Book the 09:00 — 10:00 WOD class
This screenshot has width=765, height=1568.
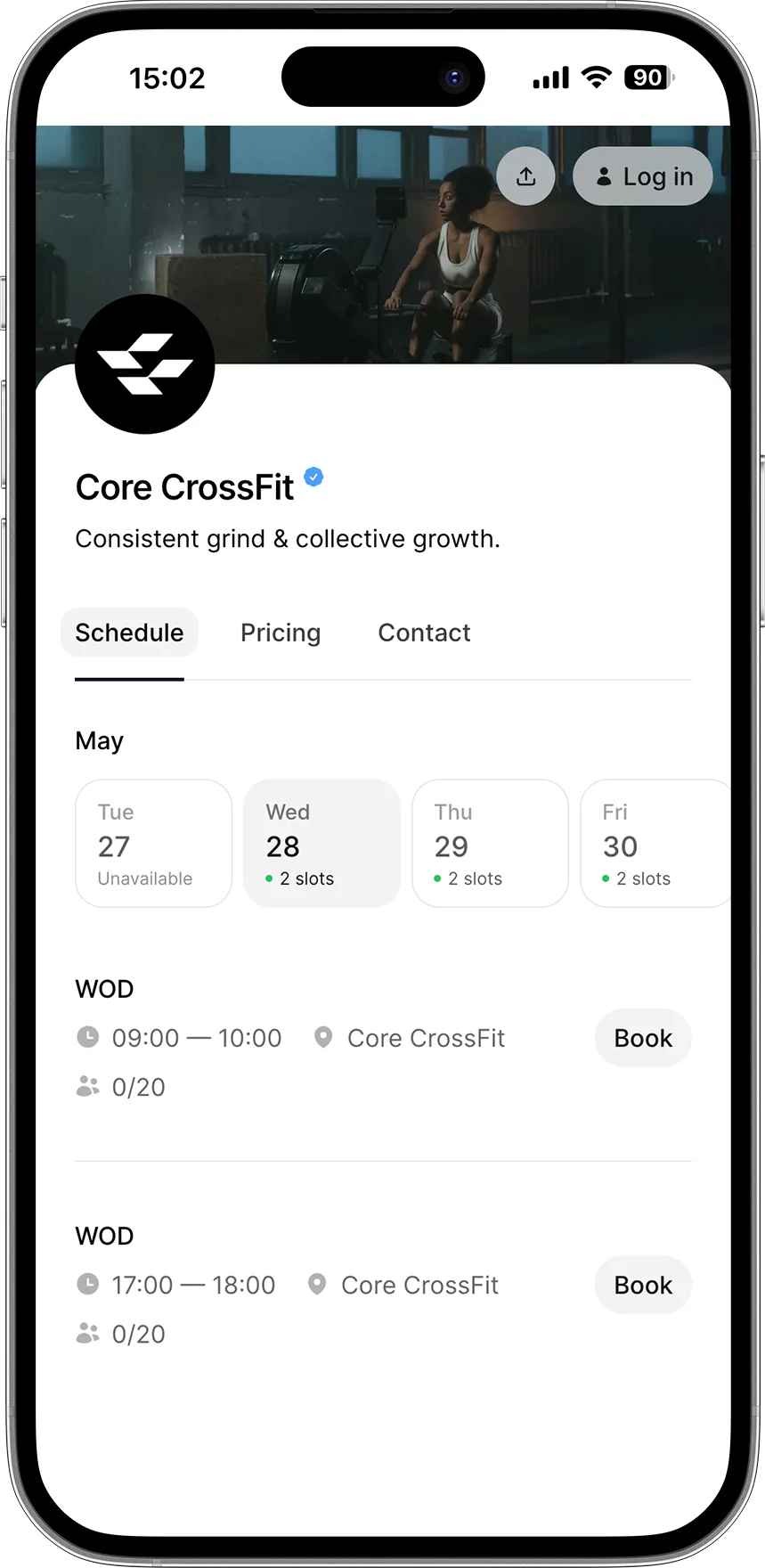point(642,1038)
